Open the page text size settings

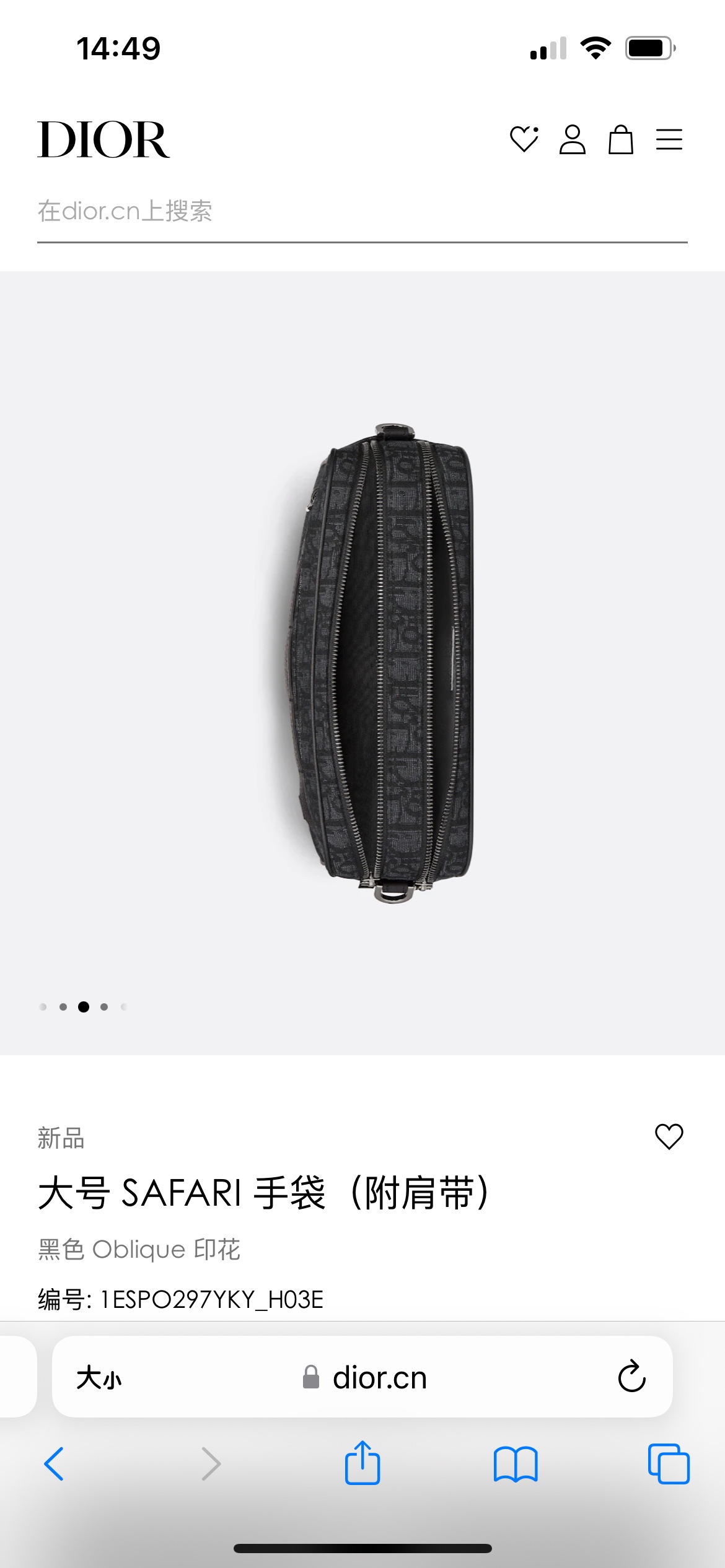(x=99, y=1378)
